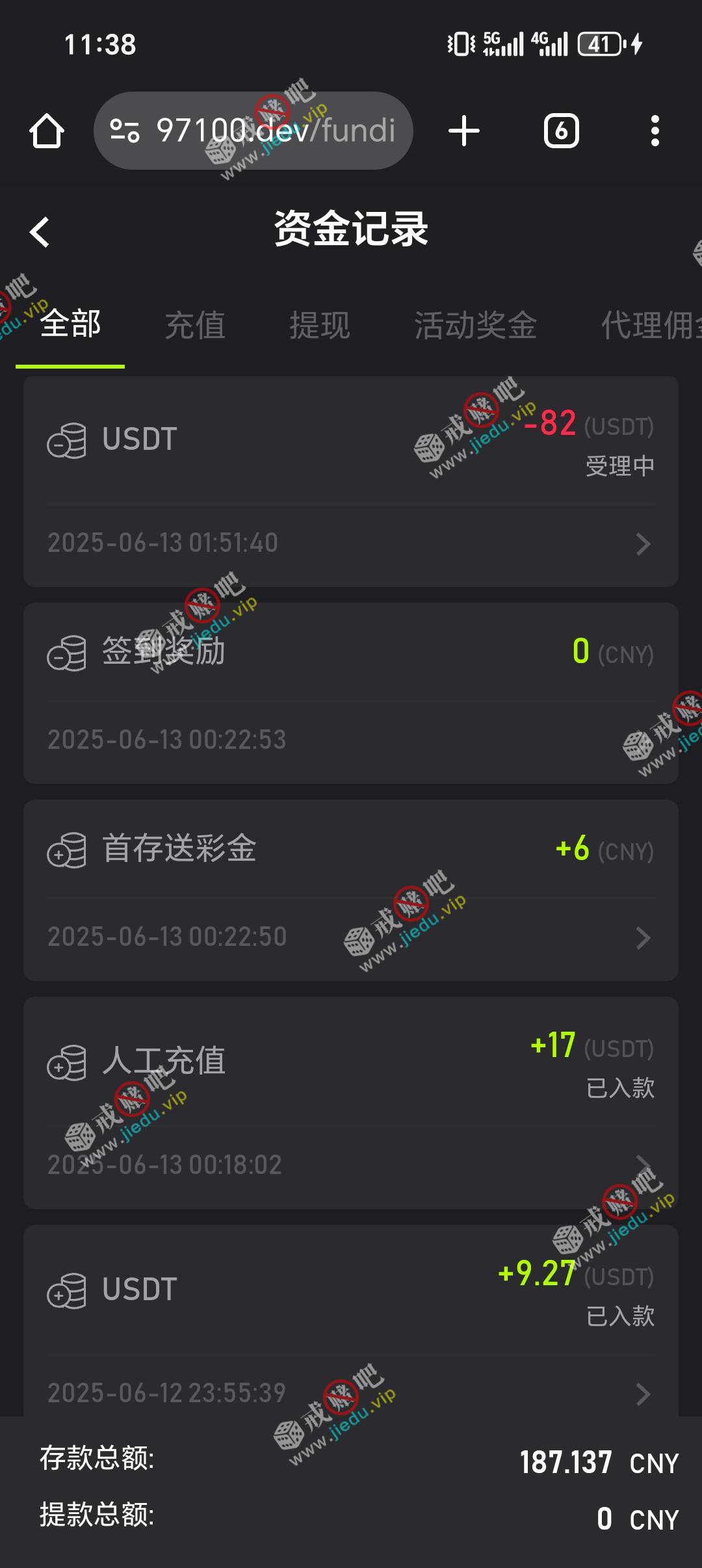Open the -82 USDT 受理中 record
702x1568 pixels.
[351, 481]
